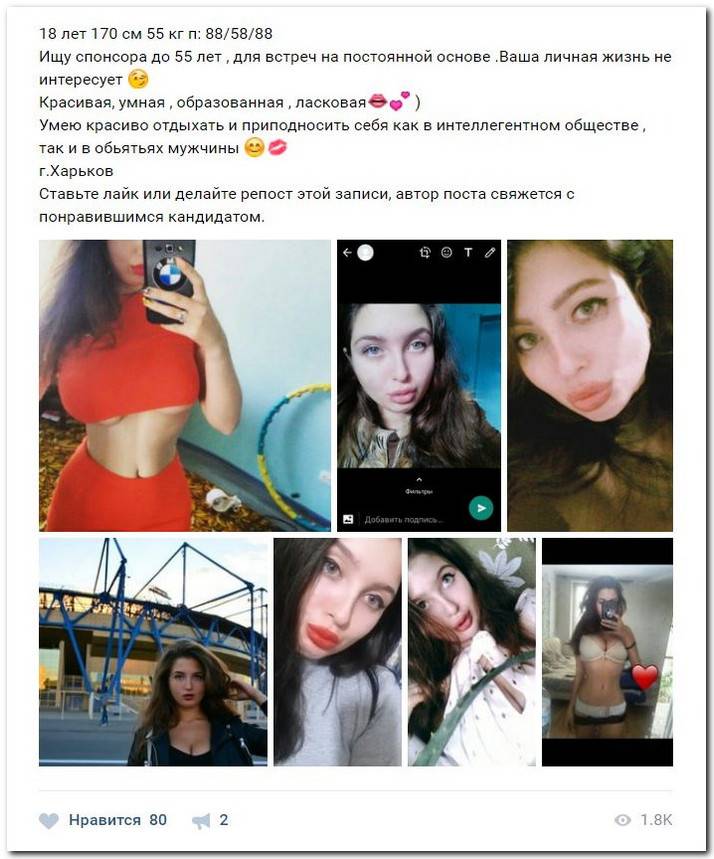
Task: Open the stadium outdoor photo
Action: [152, 652]
